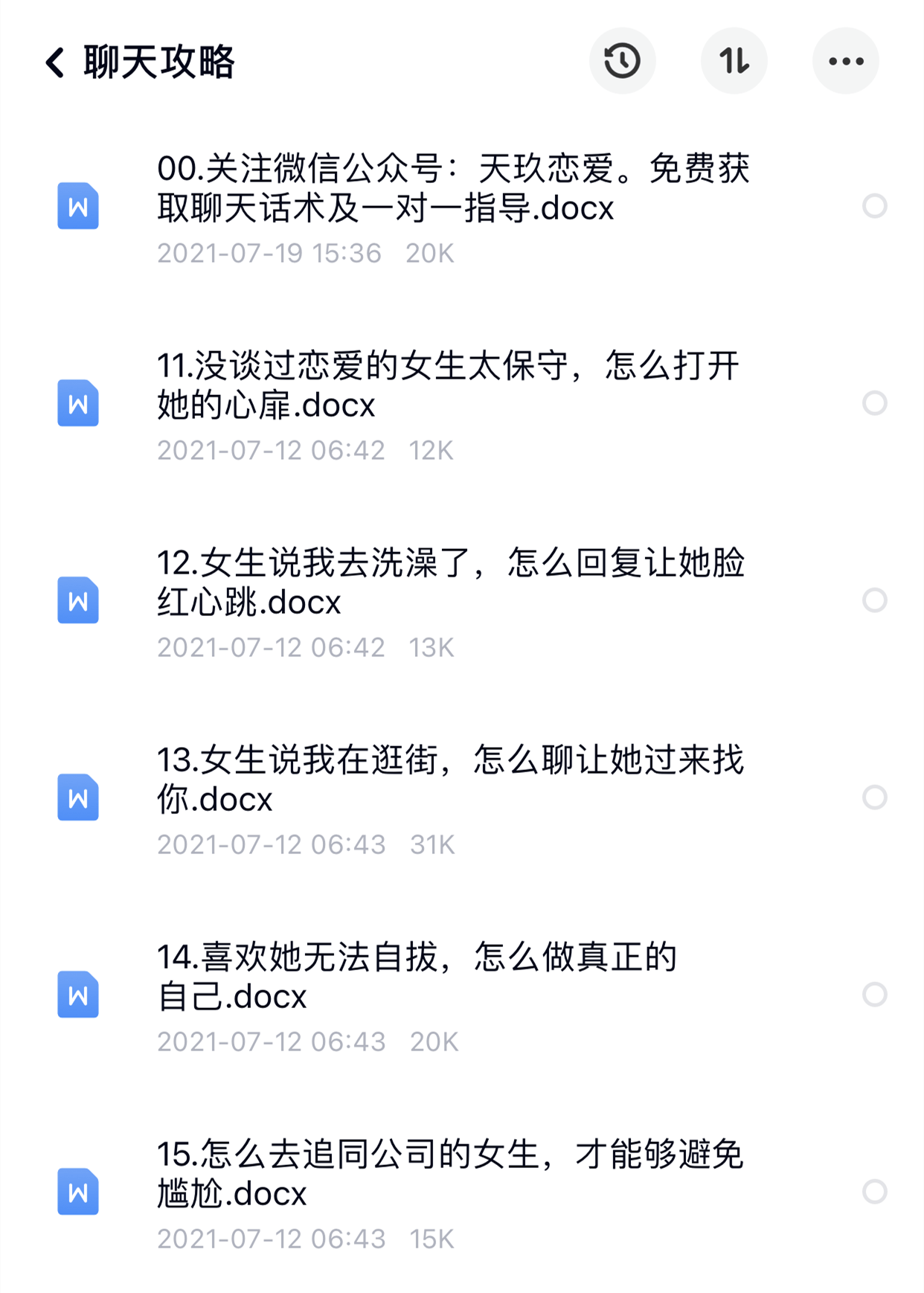The image size is (924, 1293).
Task: Open the three-dot overflow menu
Action: (x=845, y=61)
